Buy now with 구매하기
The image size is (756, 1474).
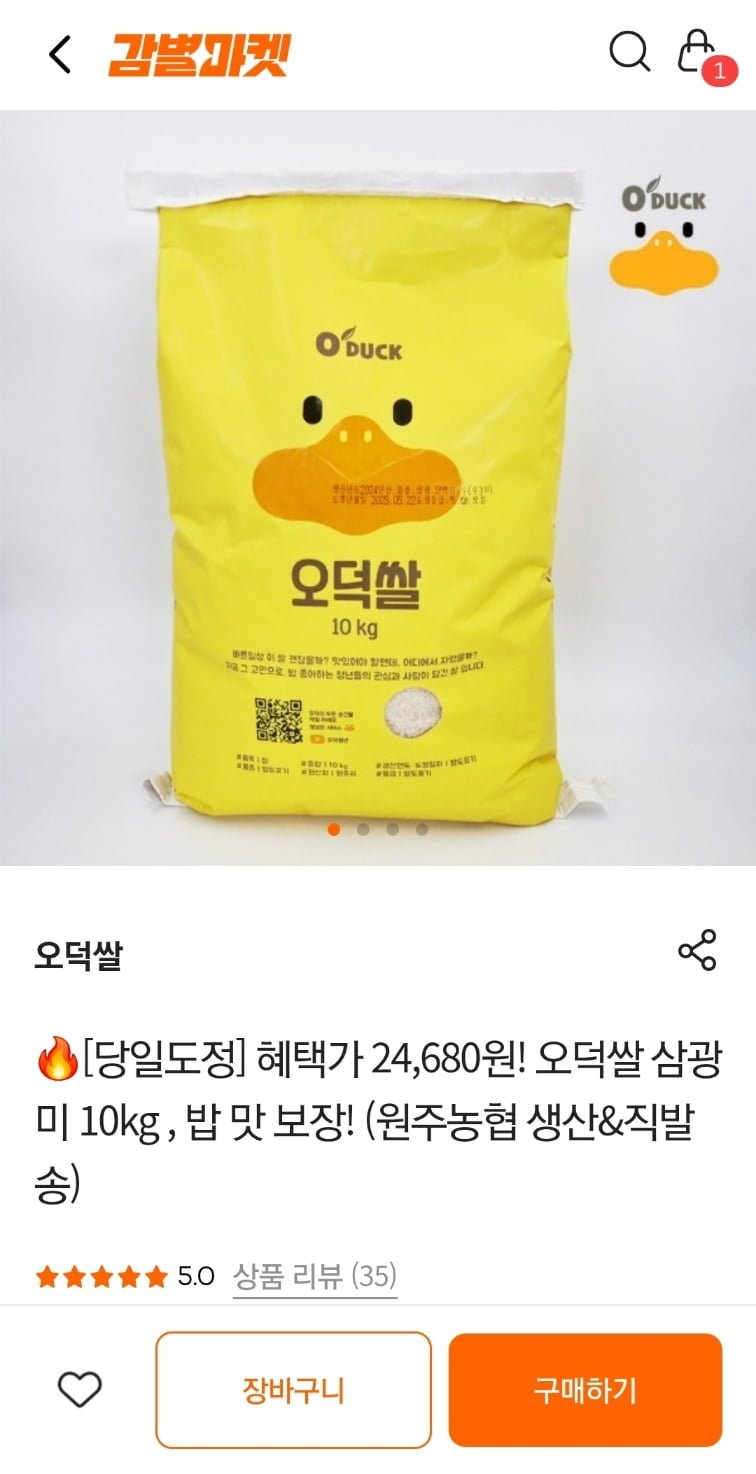click(585, 1390)
